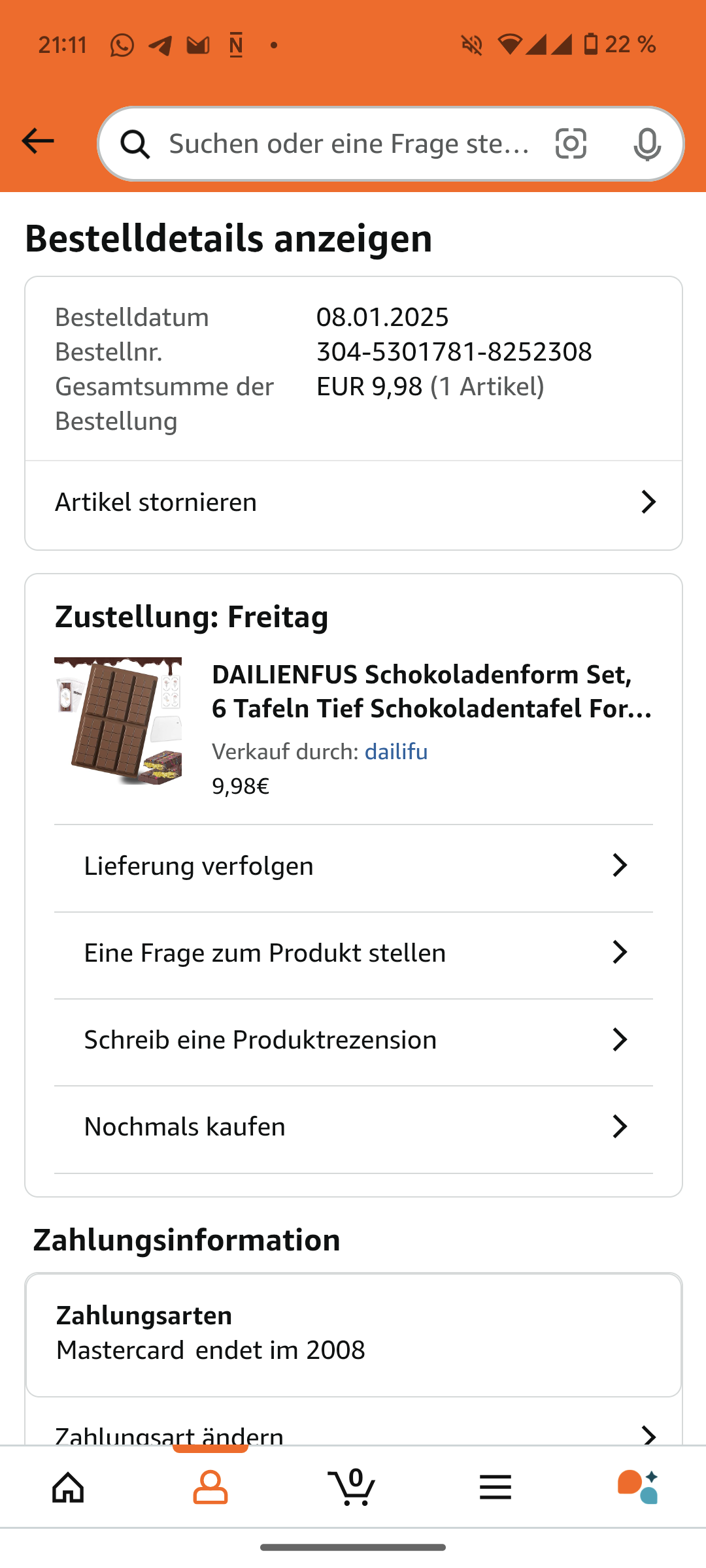Viewport: 706px width, 1568px height.
Task: Open the shopping cart tab
Action: click(x=352, y=1488)
